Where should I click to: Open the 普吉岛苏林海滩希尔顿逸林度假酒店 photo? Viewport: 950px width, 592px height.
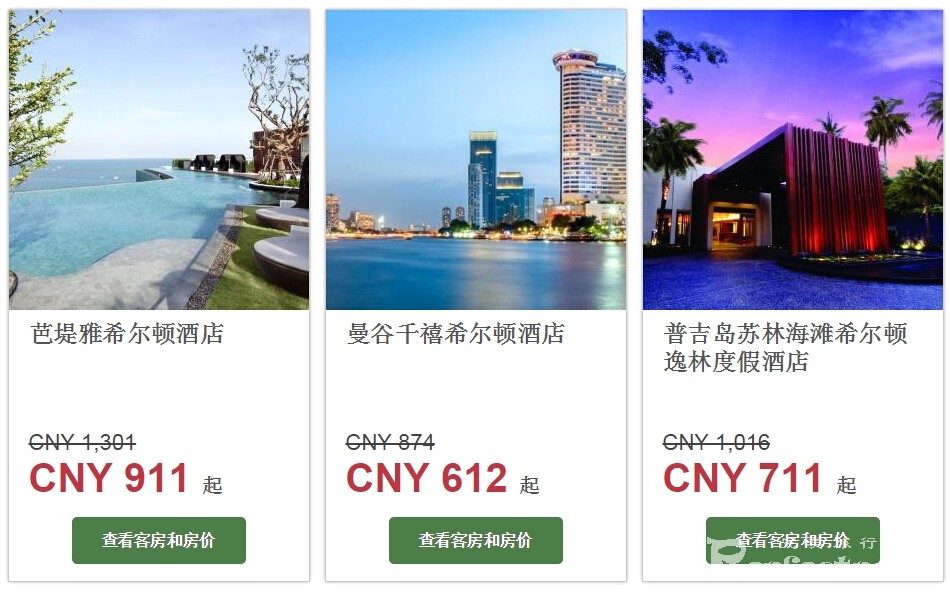click(x=792, y=160)
